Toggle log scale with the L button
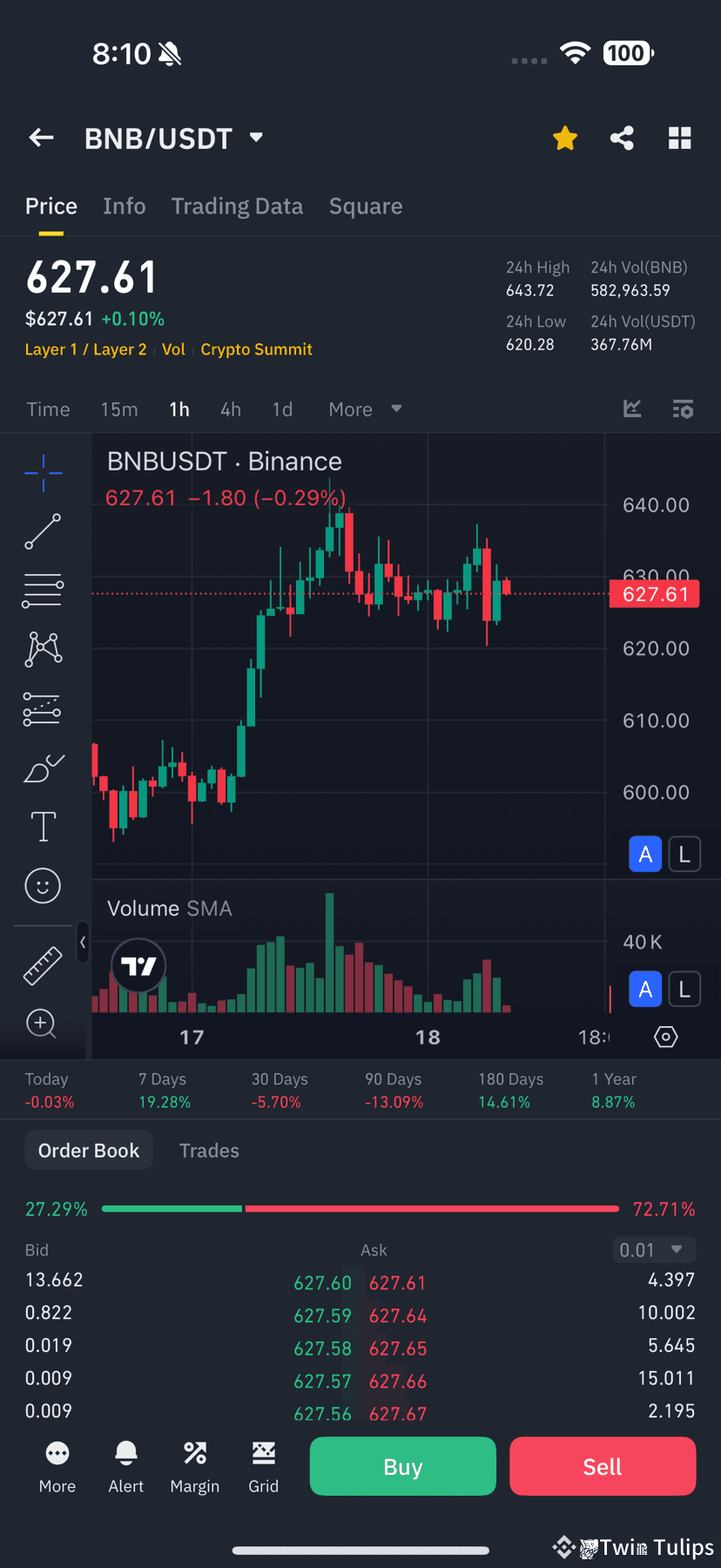721x1568 pixels. click(x=684, y=854)
